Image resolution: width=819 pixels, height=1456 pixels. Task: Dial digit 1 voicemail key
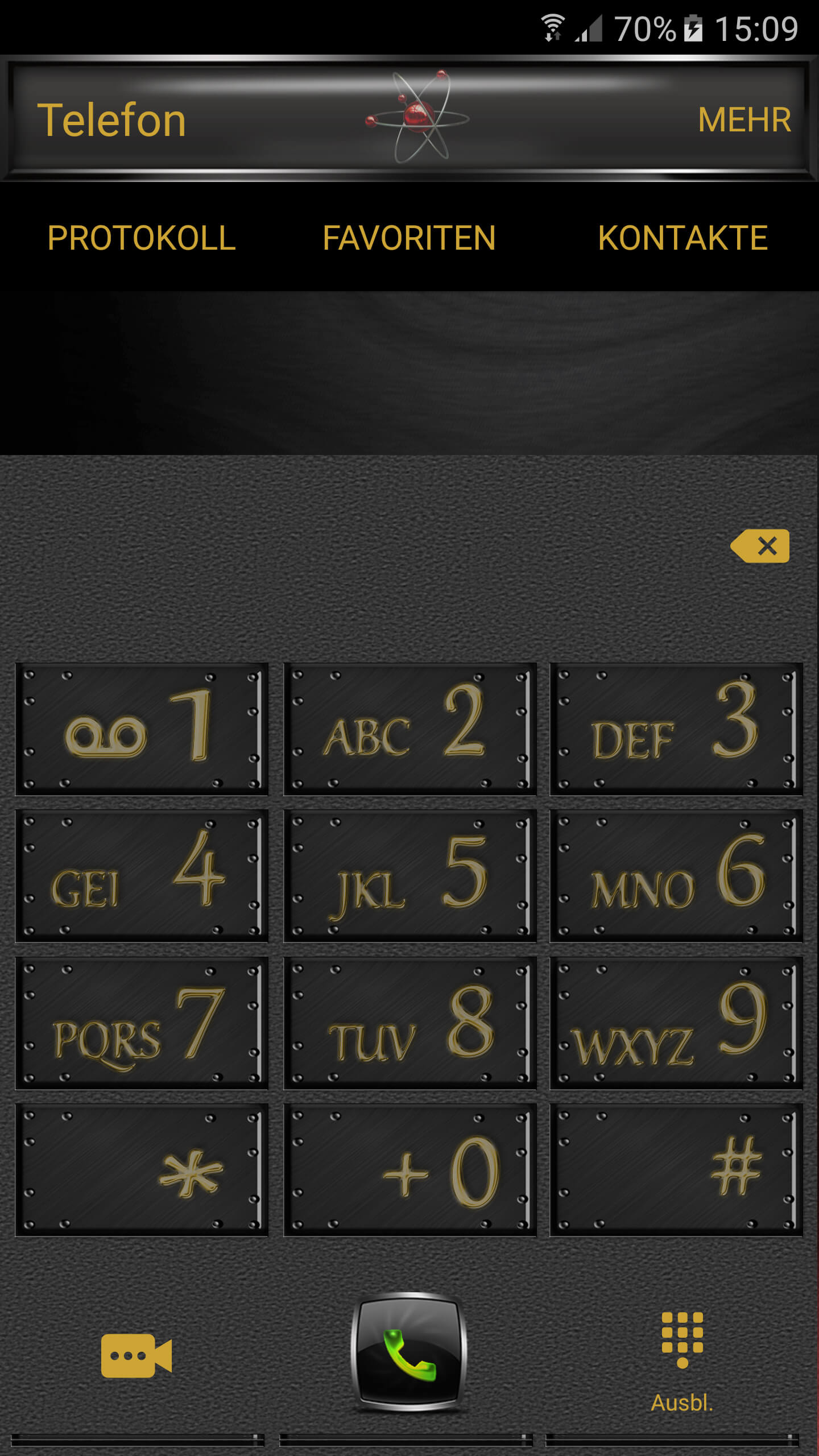pyautogui.click(x=142, y=729)
